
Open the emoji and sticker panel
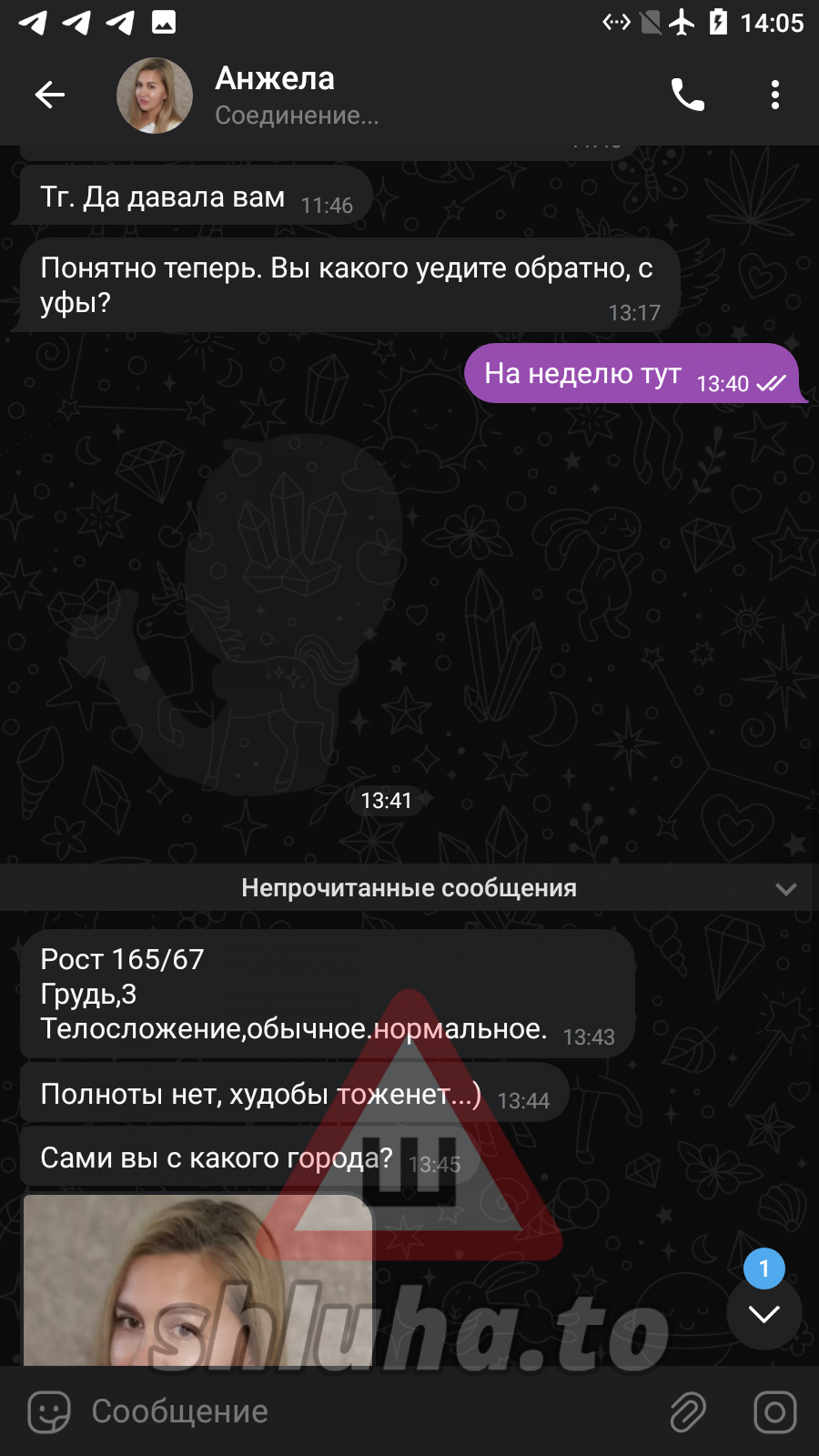pyautogui.click(x=49, y=1412)
